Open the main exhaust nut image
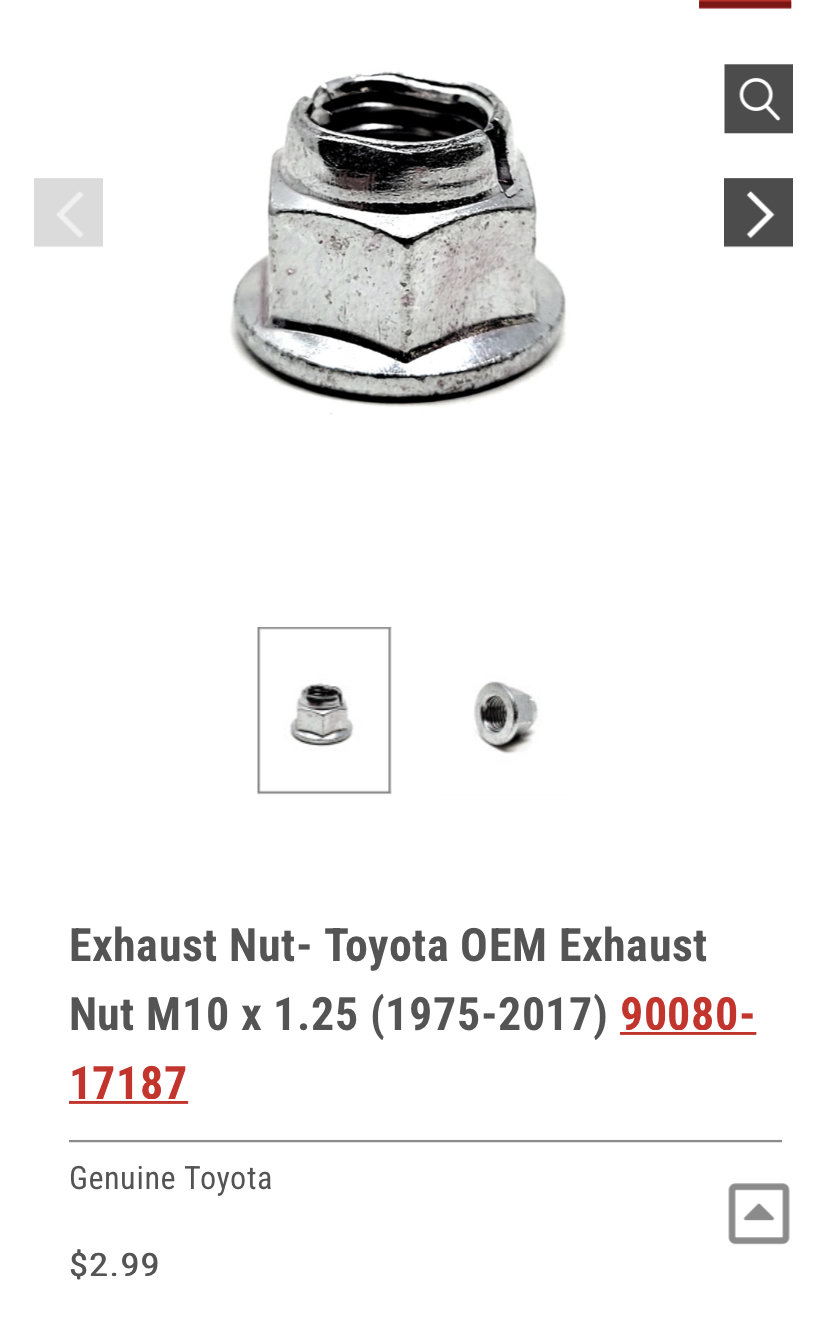The height and width of the screenshot is (1323, 813). (398, 235)
